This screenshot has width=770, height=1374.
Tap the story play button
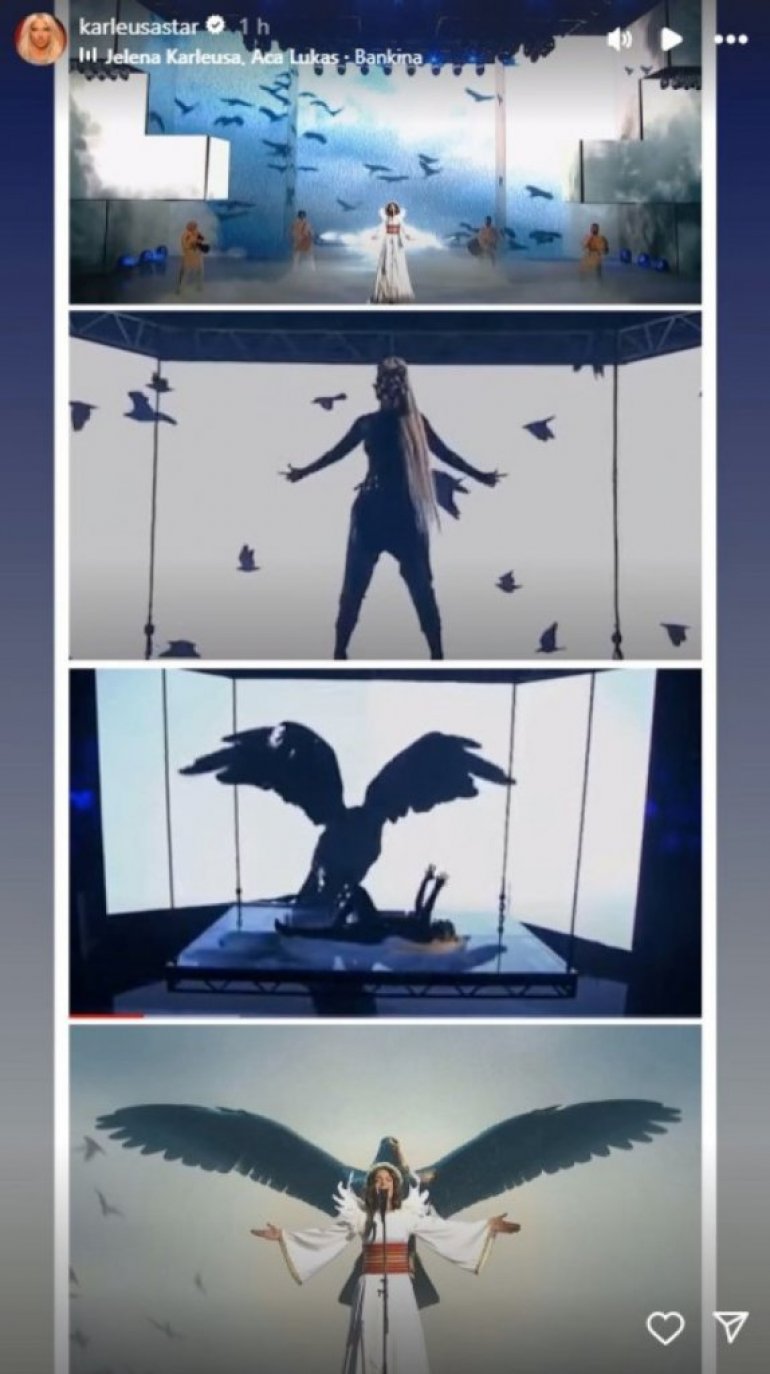(x=671, y=39)
